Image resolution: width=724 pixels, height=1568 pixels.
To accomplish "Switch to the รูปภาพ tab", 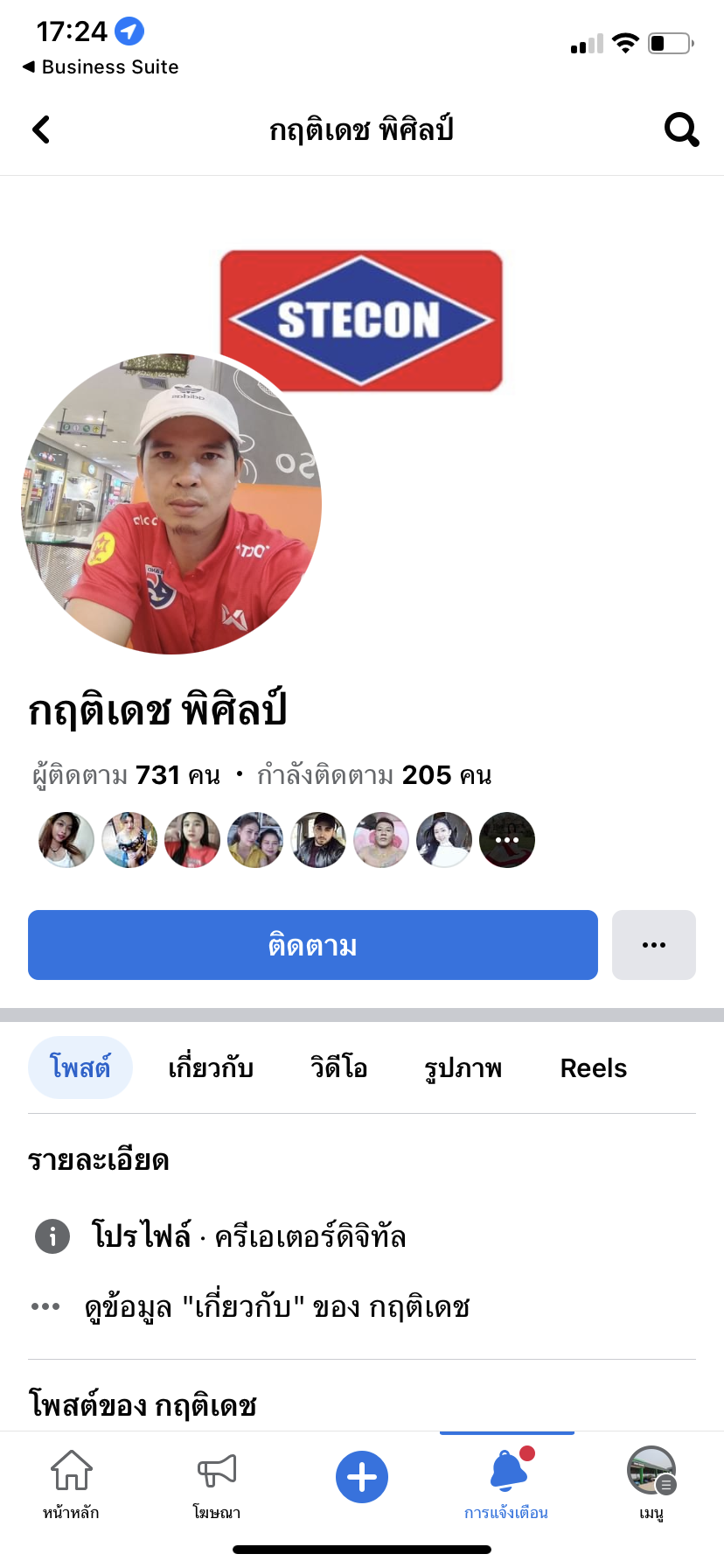I will click(463, 1068).
